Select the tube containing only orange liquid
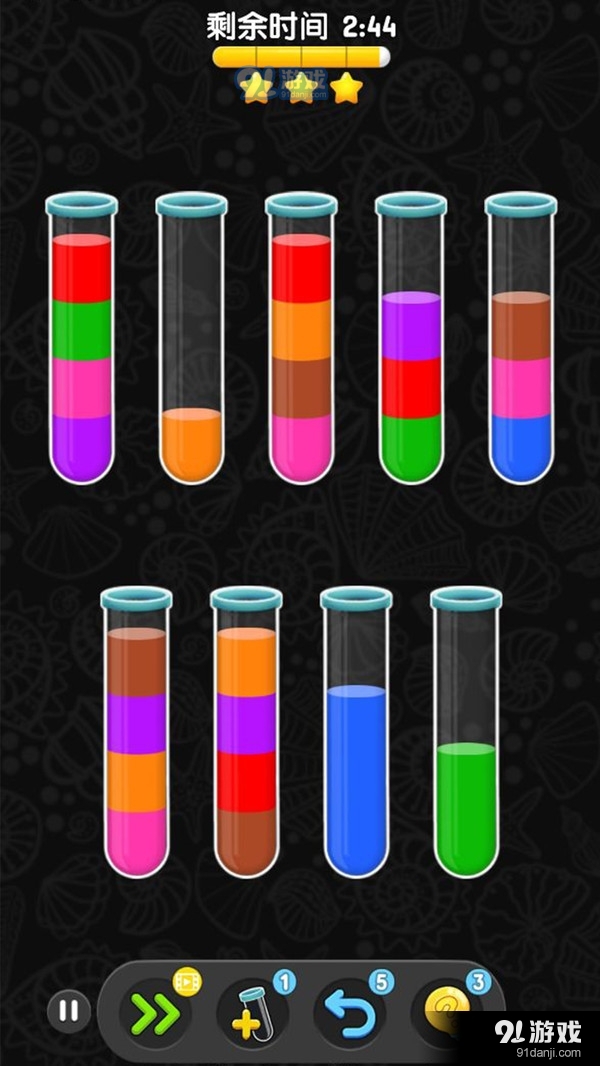 [x=191, y=340]
